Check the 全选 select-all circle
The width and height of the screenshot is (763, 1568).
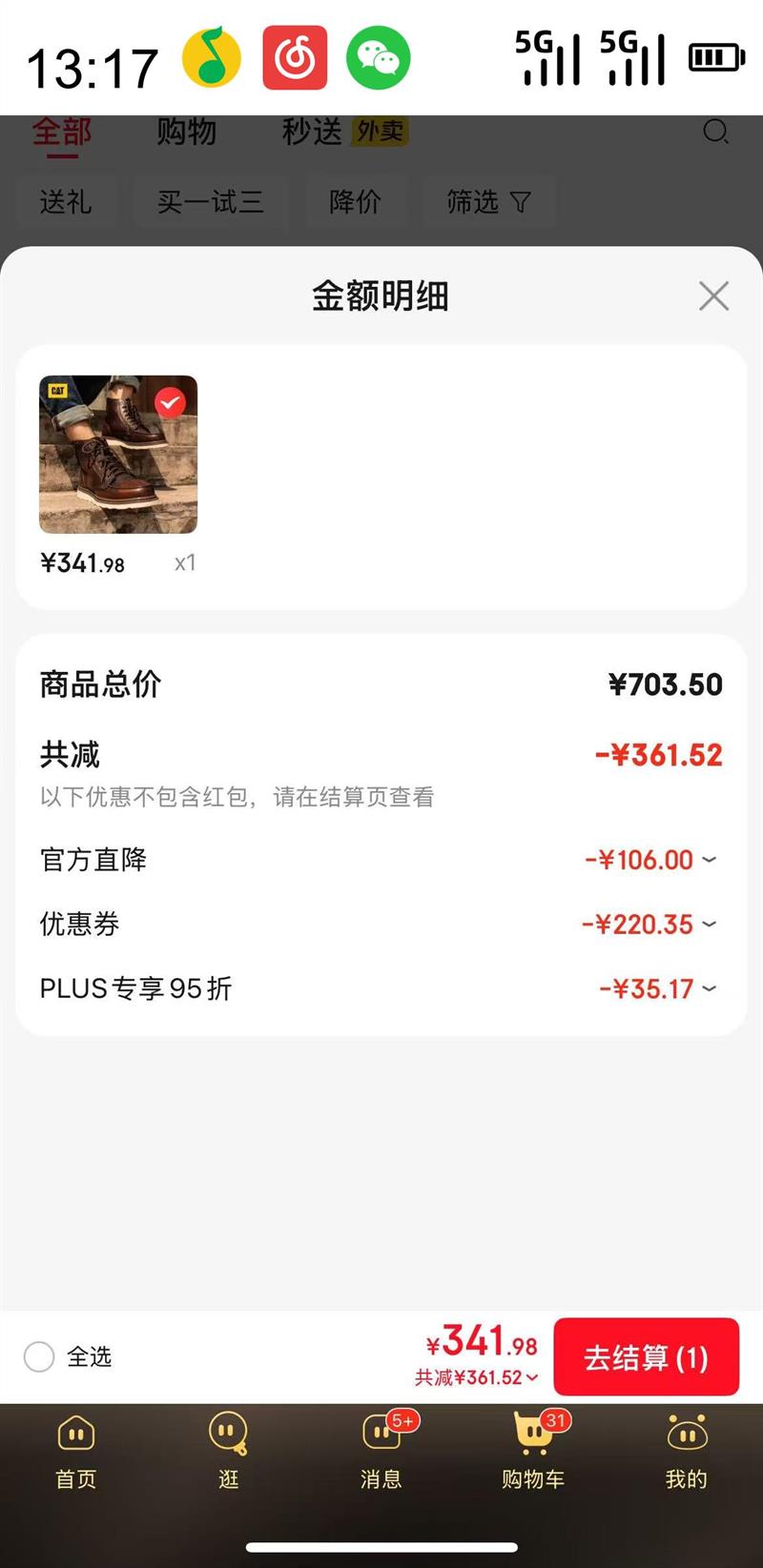[39, 1356]
